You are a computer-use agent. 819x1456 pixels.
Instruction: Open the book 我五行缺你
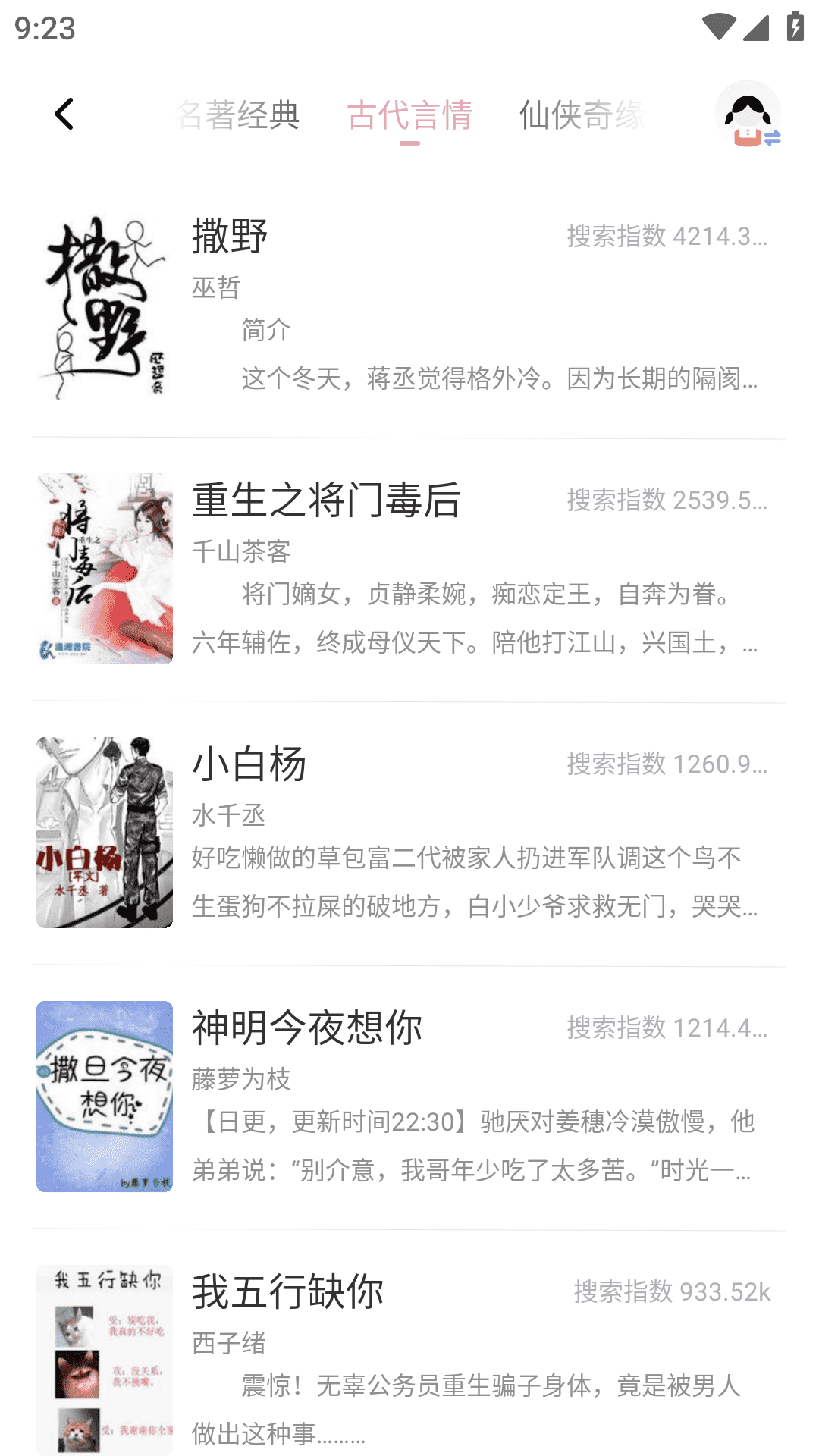click(x=409, y=1359)
